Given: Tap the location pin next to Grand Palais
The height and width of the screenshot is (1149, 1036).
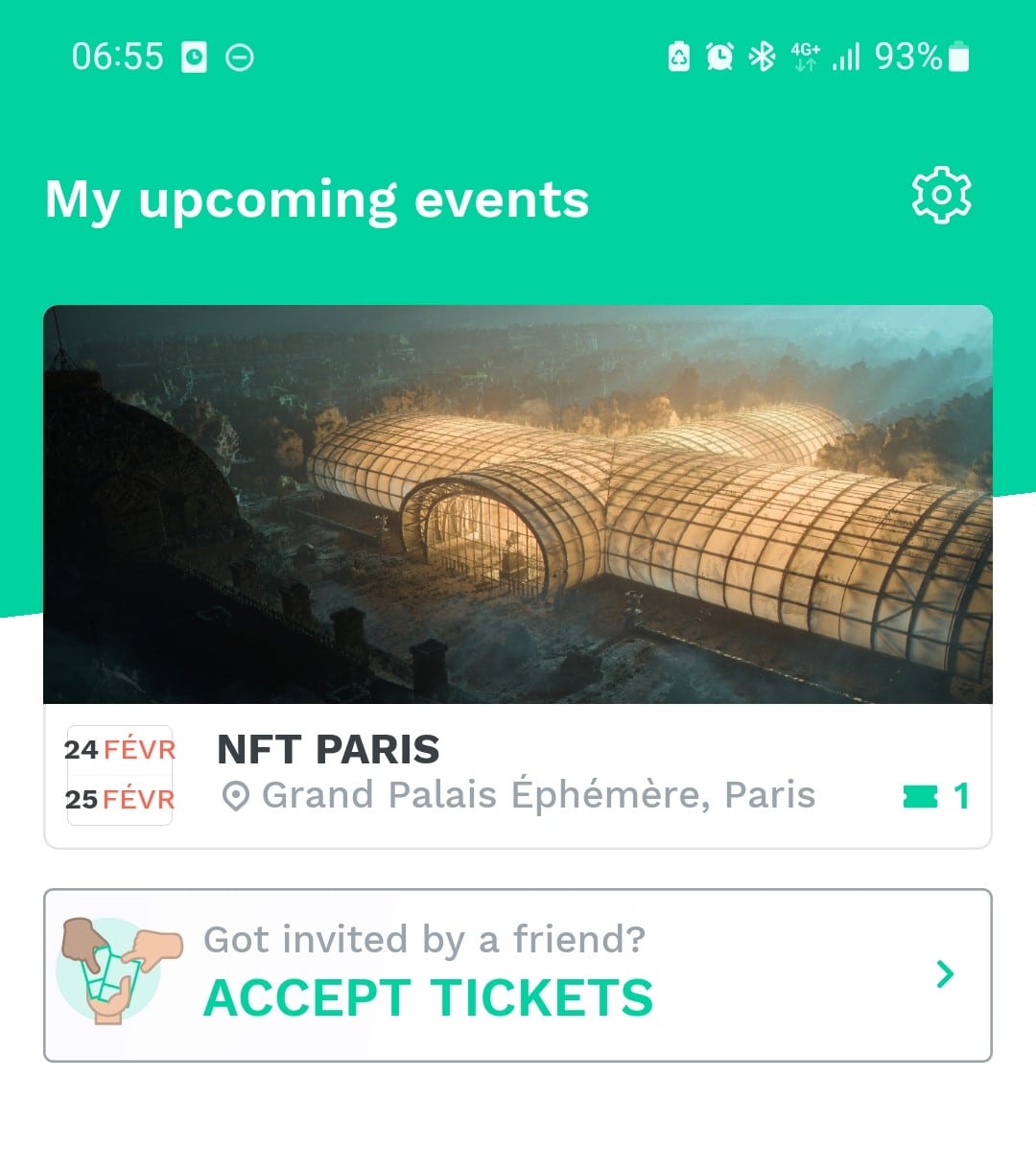Looking at the screenshot, I should tap(237, 795).
